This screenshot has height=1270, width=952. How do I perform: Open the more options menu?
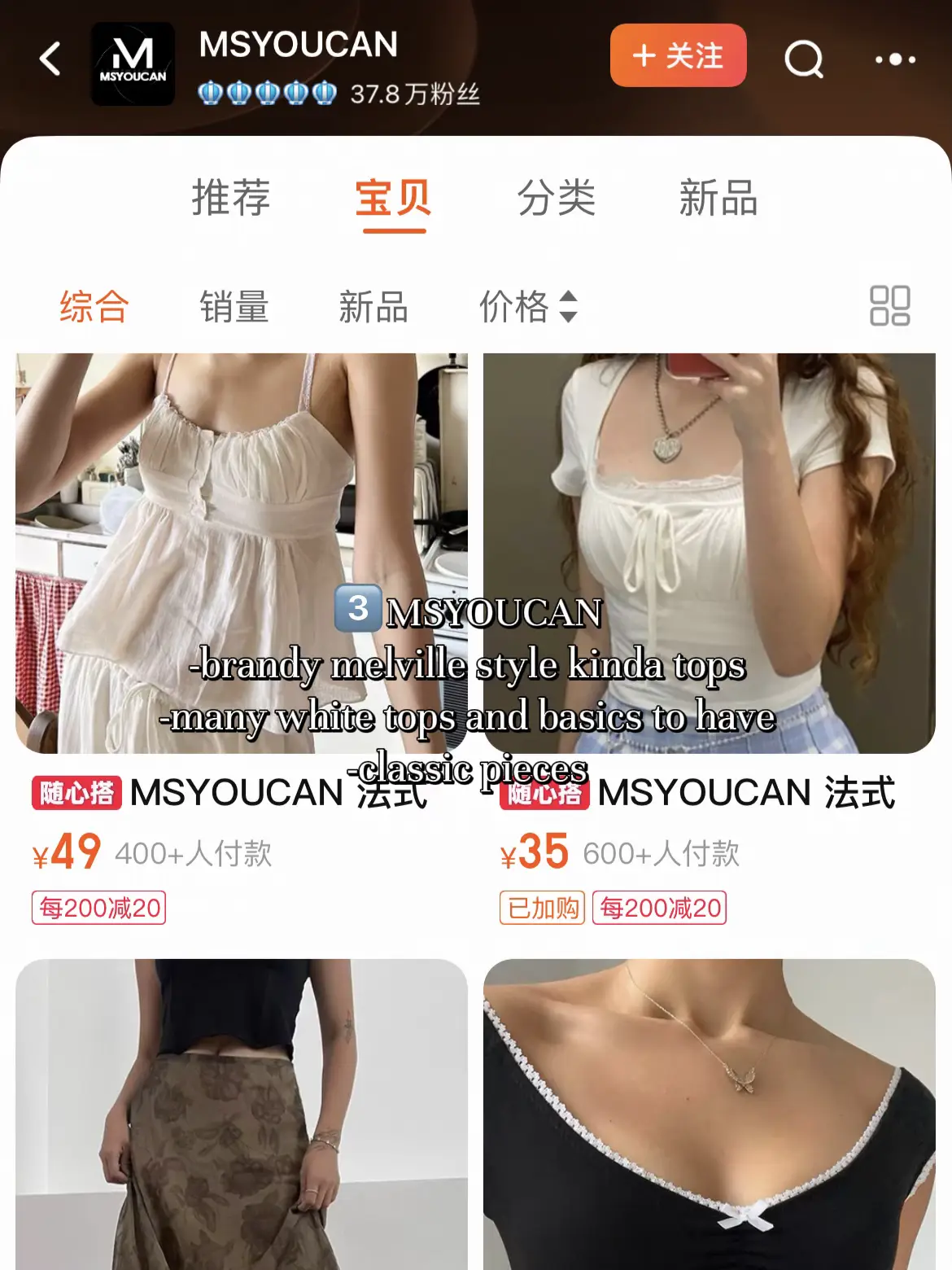pos(895,59)
